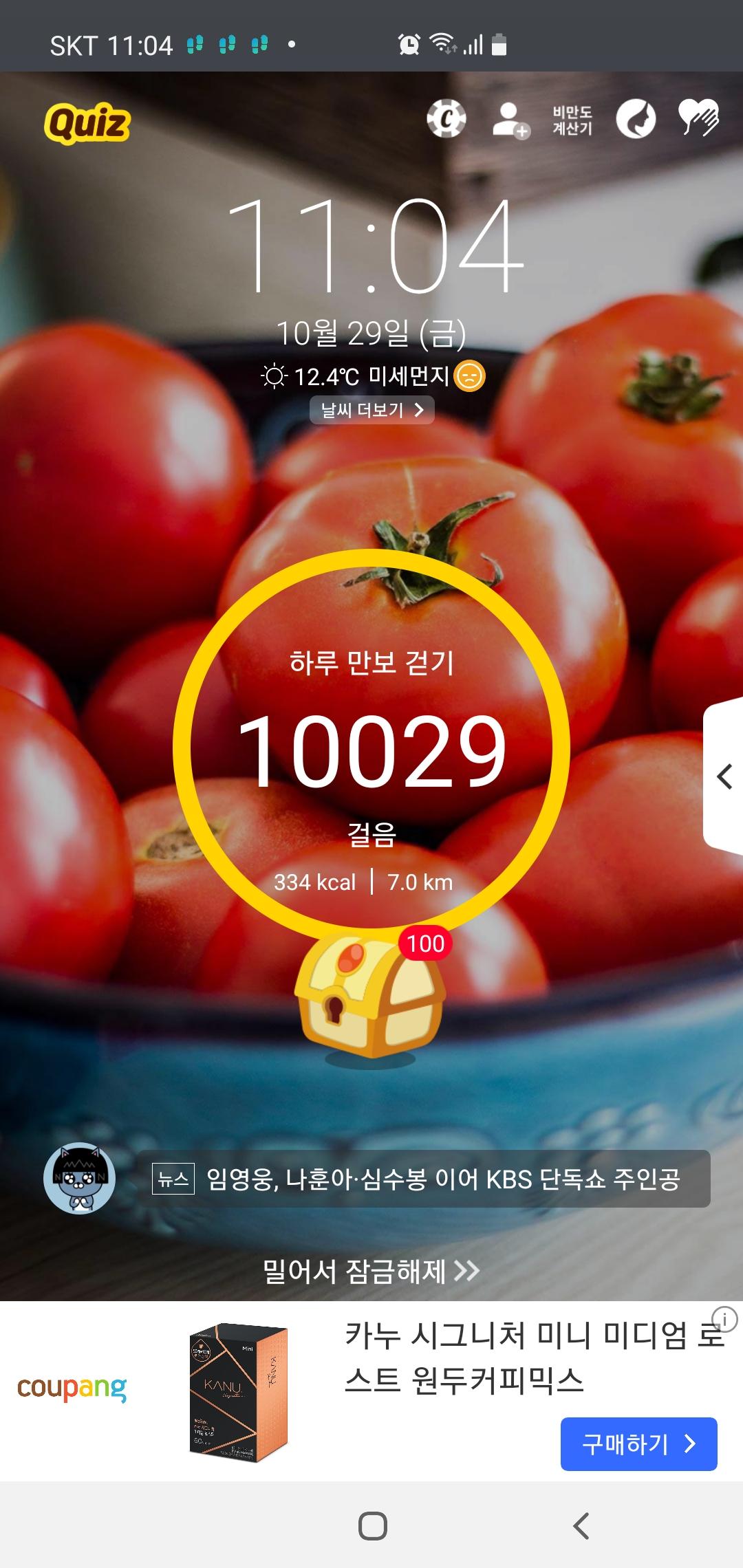
Task: Open the Quiz button
Action: [87, 123]
